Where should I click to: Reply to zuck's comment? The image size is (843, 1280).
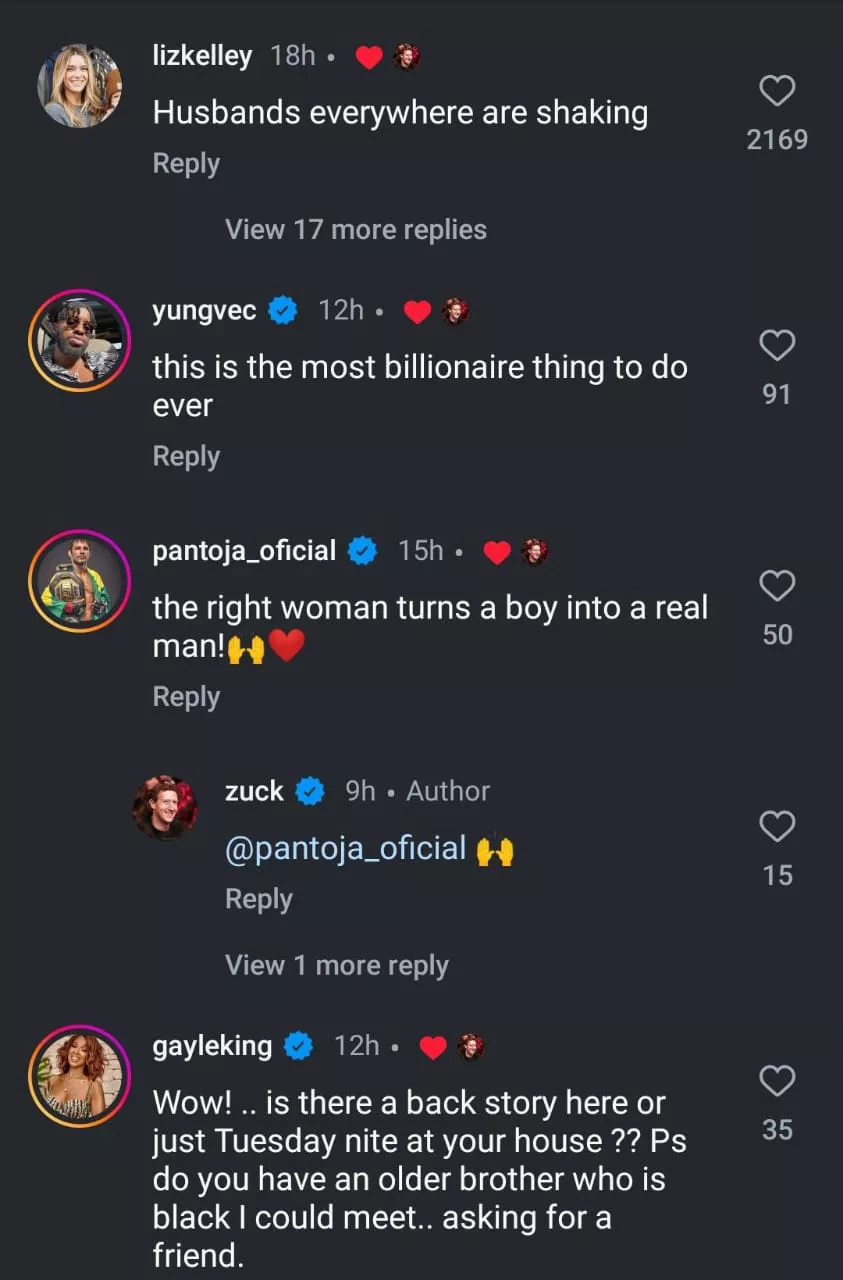coord(259,899)
